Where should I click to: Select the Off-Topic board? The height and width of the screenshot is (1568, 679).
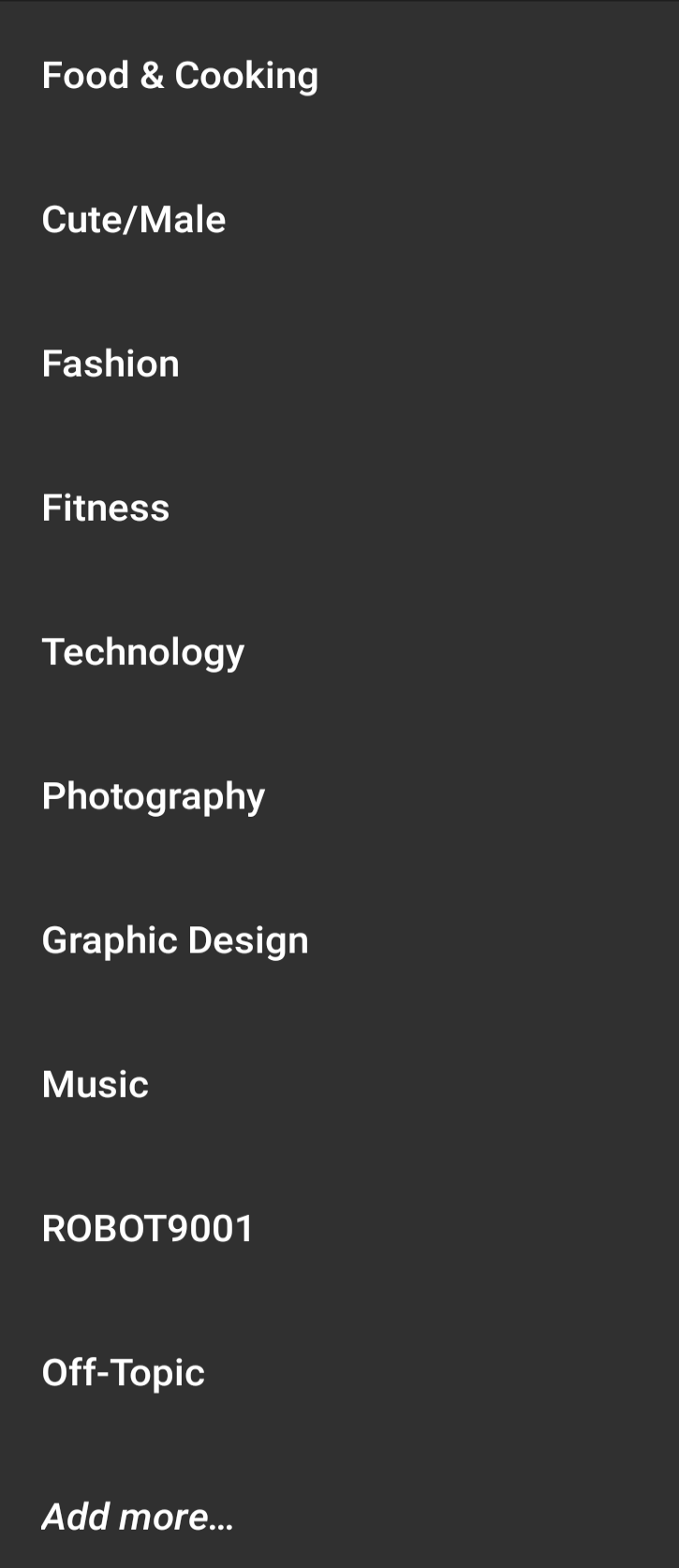(x=124, y=1374)
